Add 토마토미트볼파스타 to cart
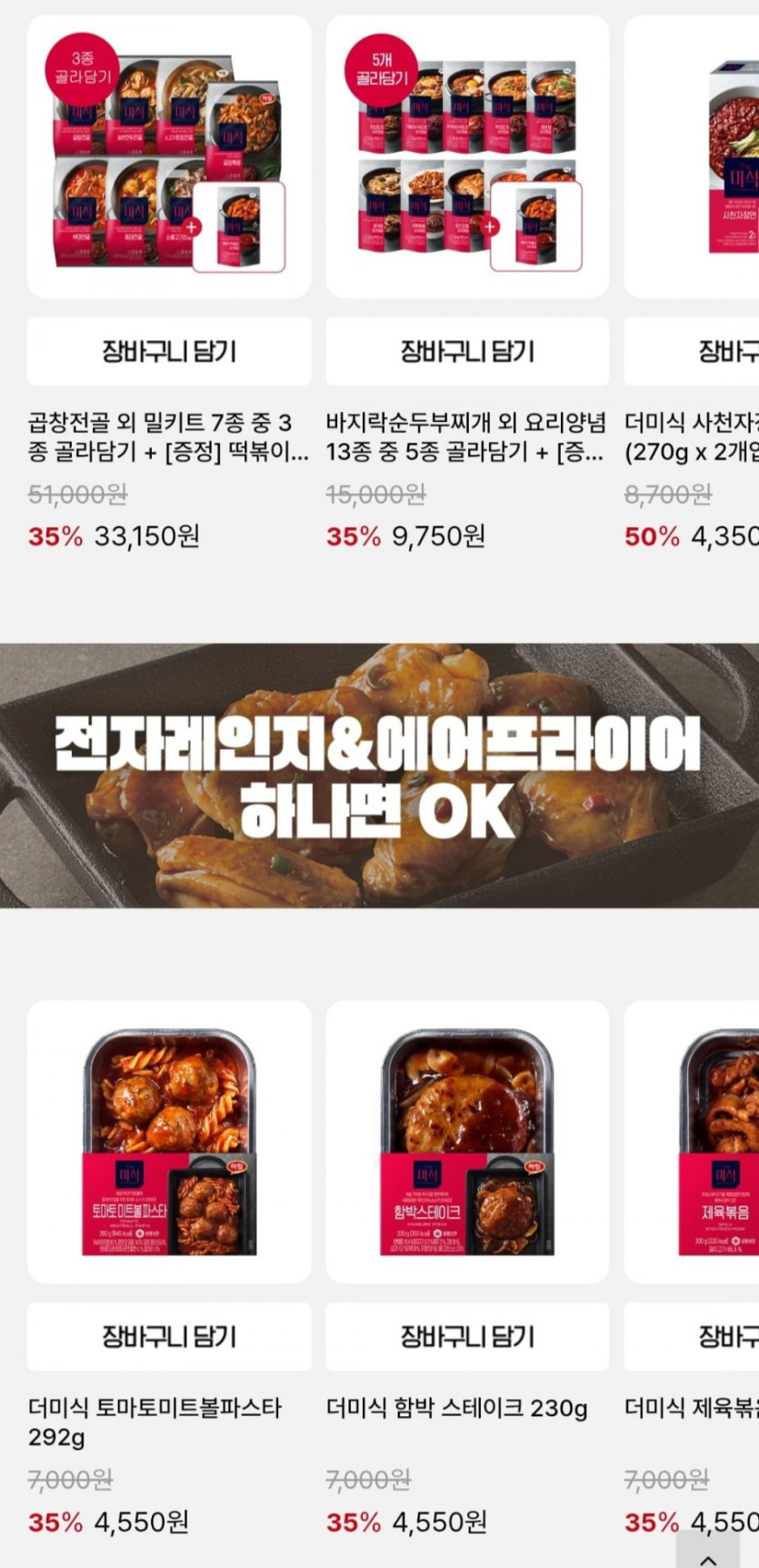 (x=169, y=1336)
